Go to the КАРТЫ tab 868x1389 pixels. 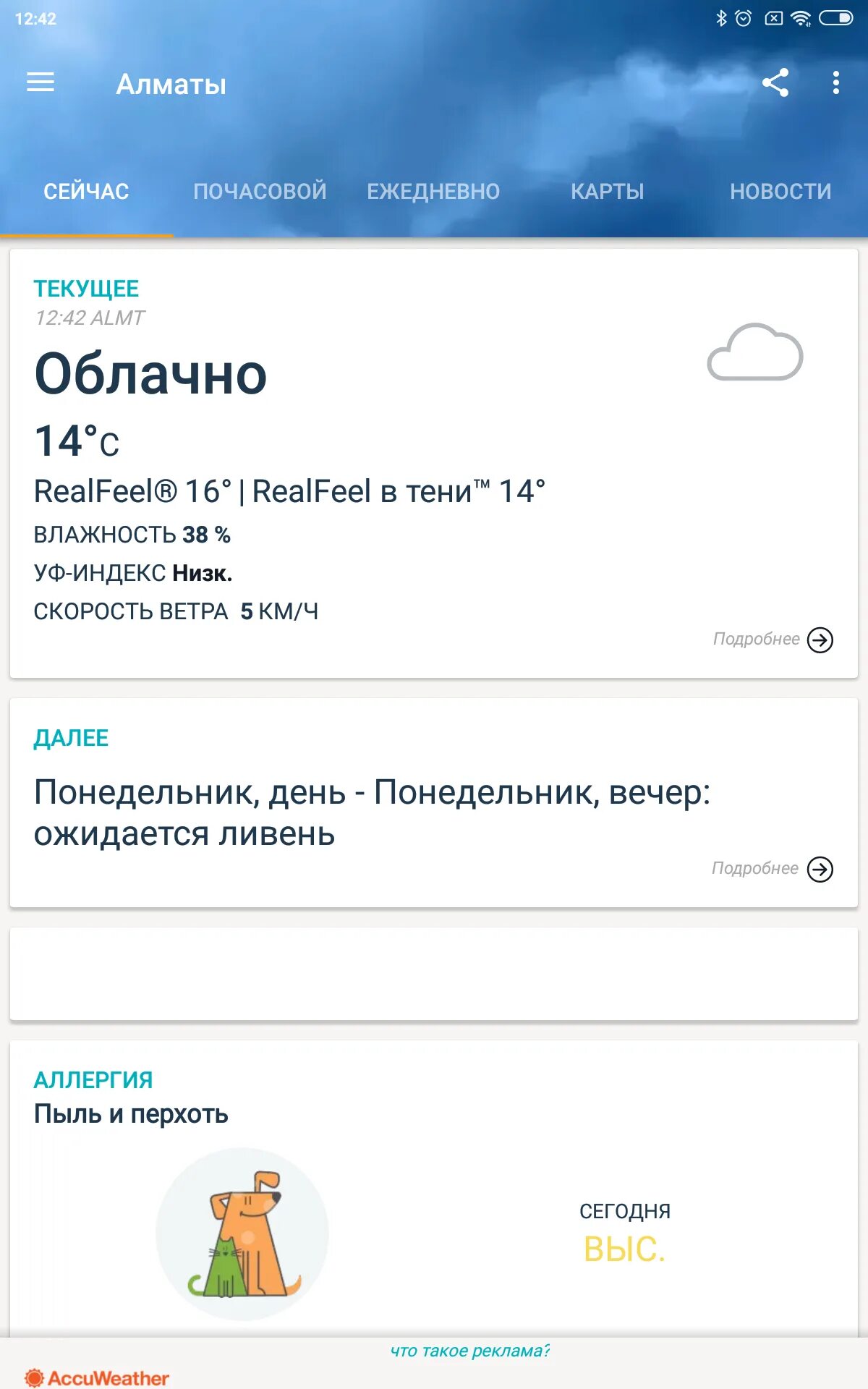coord(607,192)
